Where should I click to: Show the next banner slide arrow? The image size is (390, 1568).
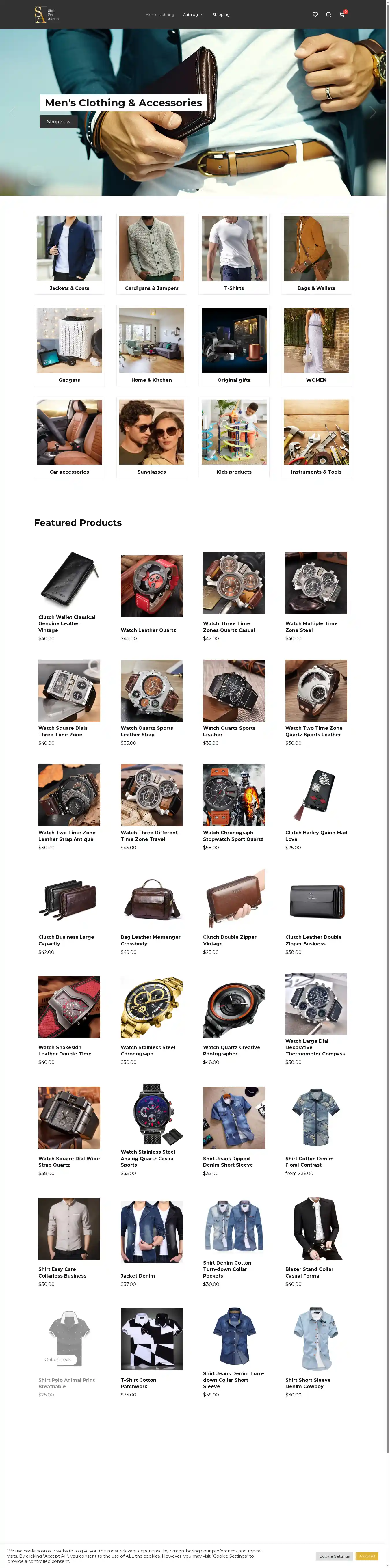[373, 112]
